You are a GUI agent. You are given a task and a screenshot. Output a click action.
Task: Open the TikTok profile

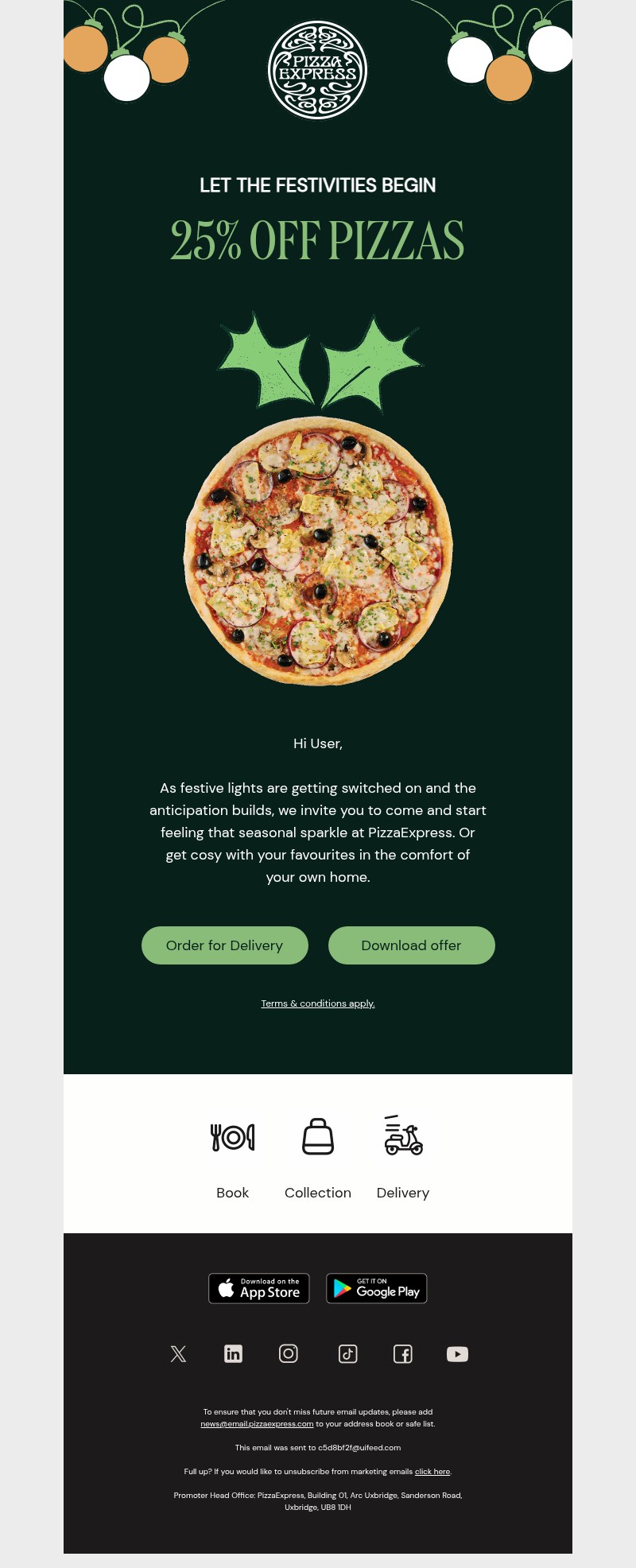347,1353
